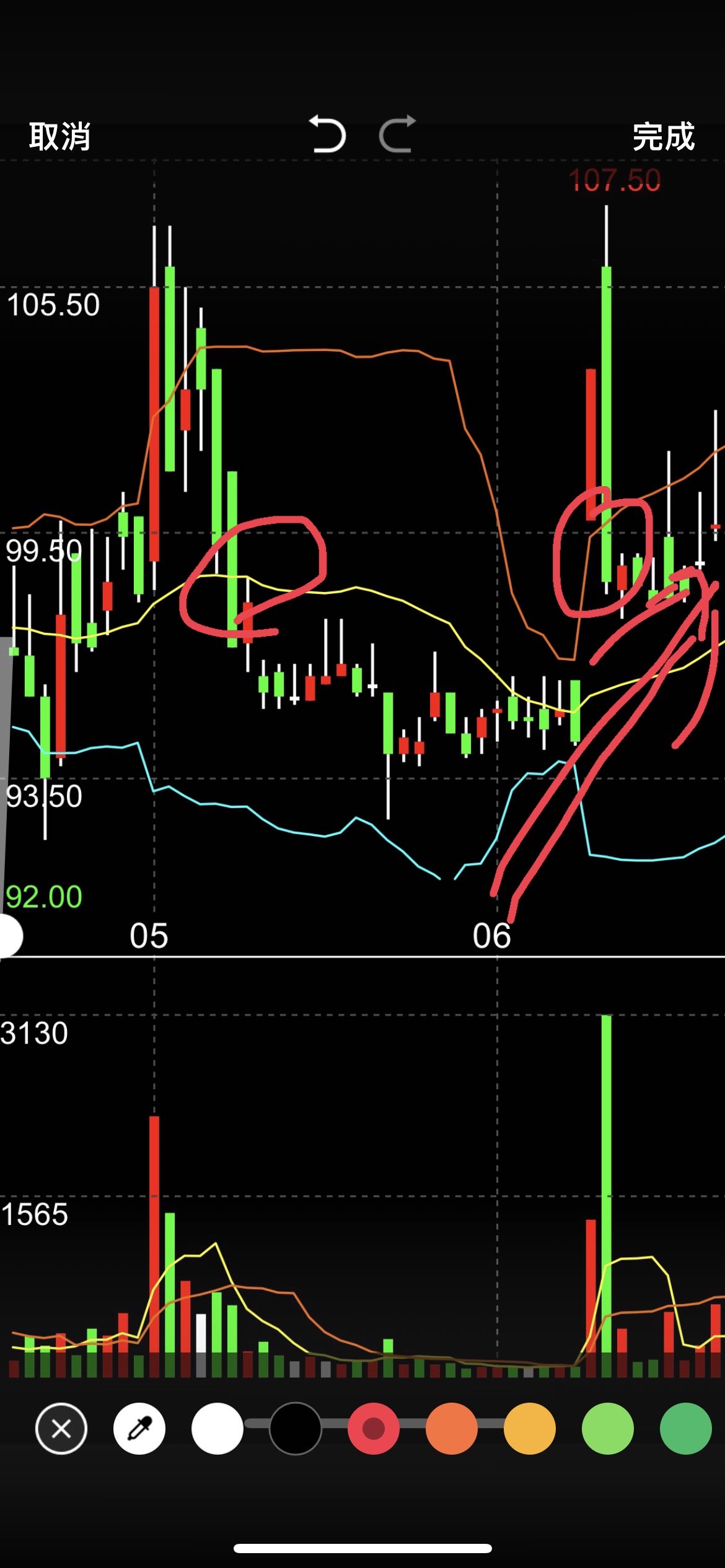
Task: Choose the yellow pen color
Action: [530, 1429]
